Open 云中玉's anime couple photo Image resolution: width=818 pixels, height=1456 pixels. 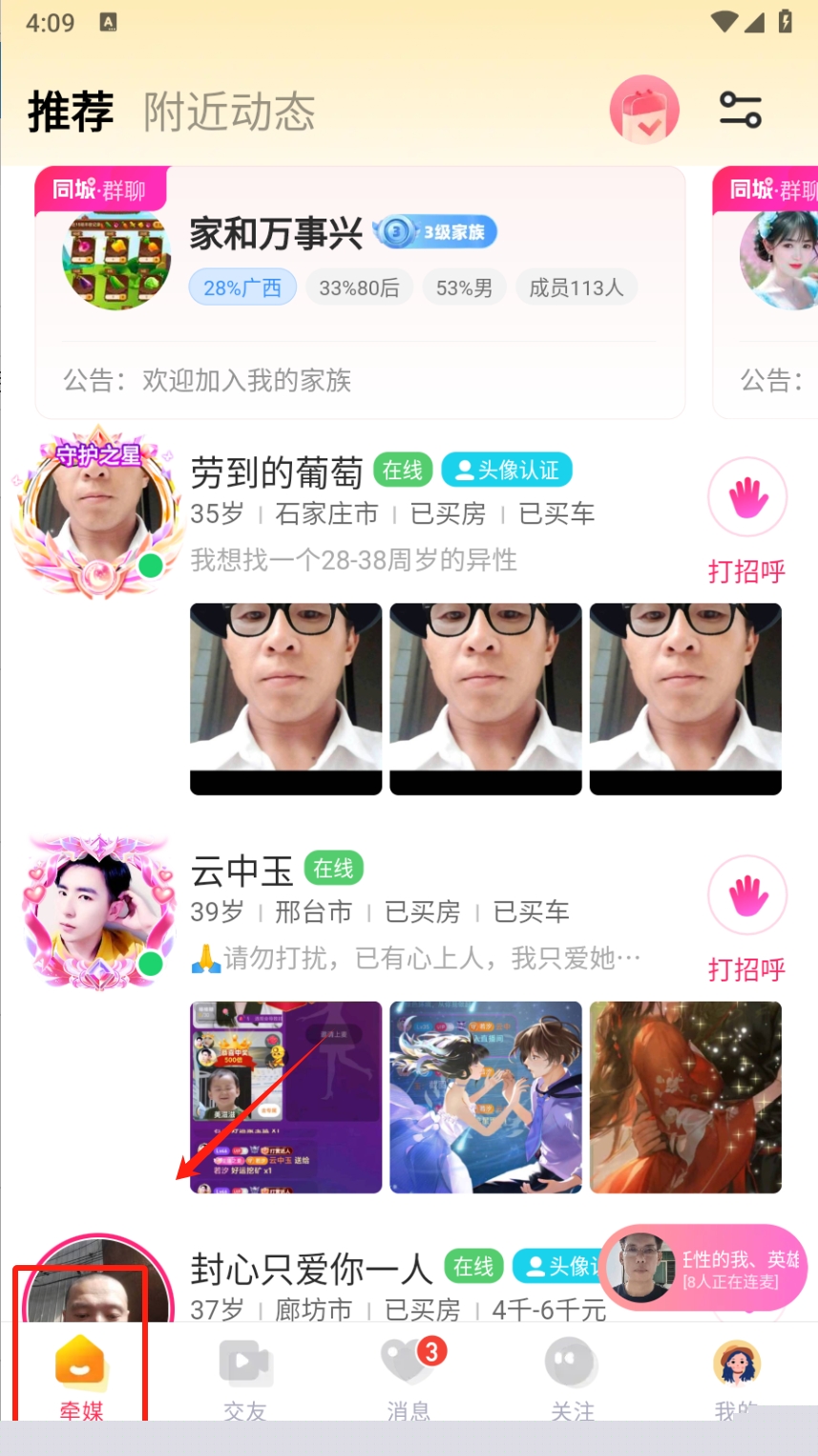click(x=485, y=1097)
